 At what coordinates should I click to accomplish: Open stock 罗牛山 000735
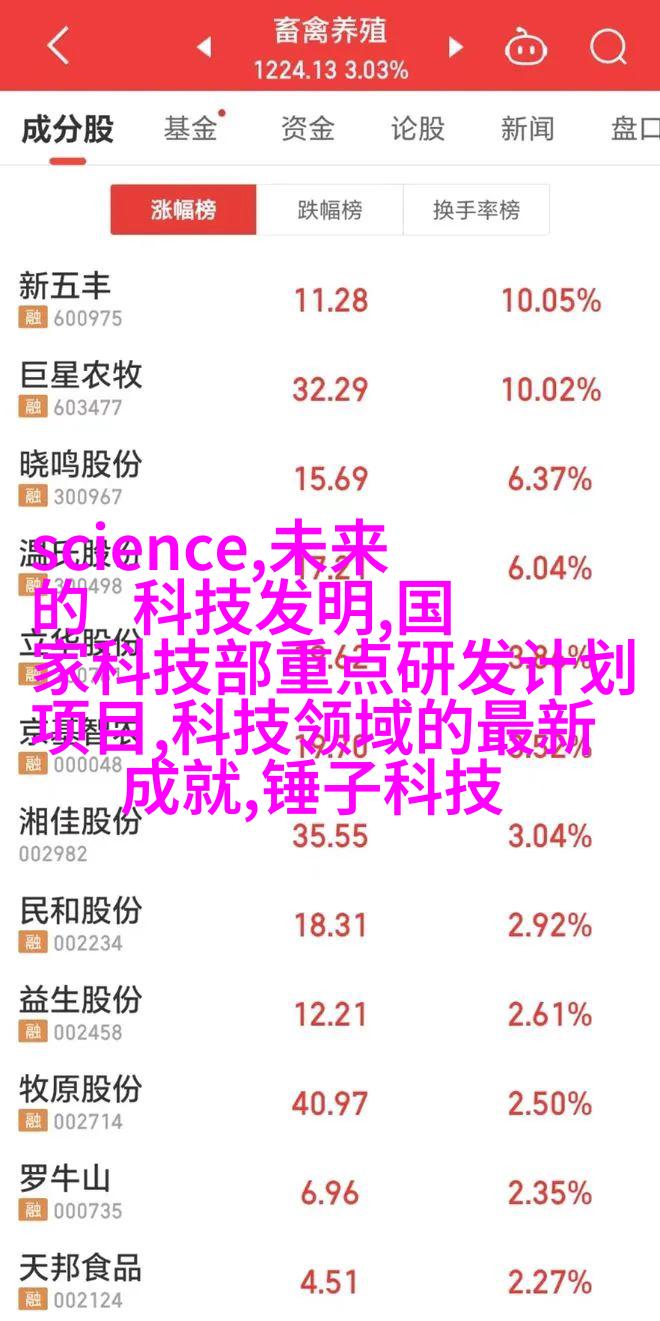point(330,1192)
